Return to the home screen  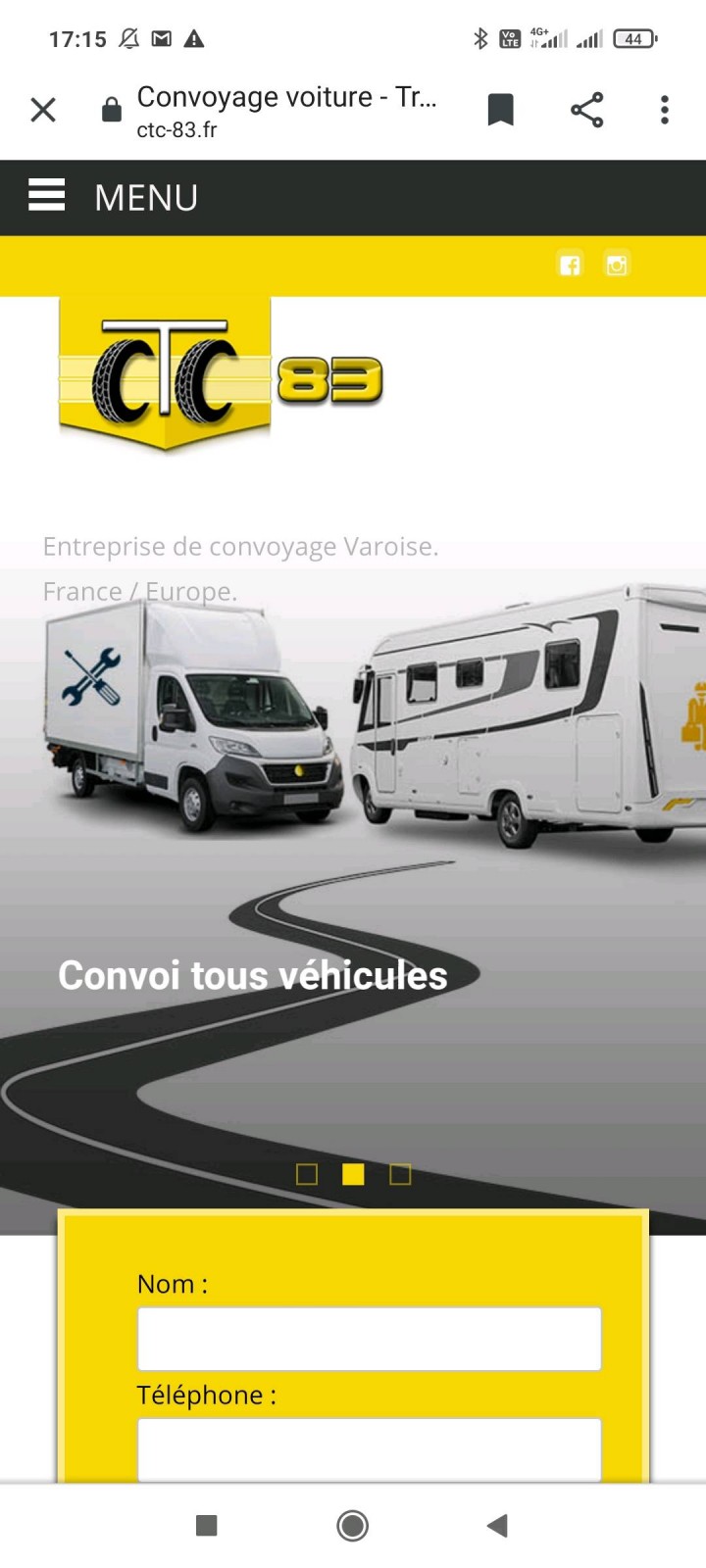click(352, 1525)
